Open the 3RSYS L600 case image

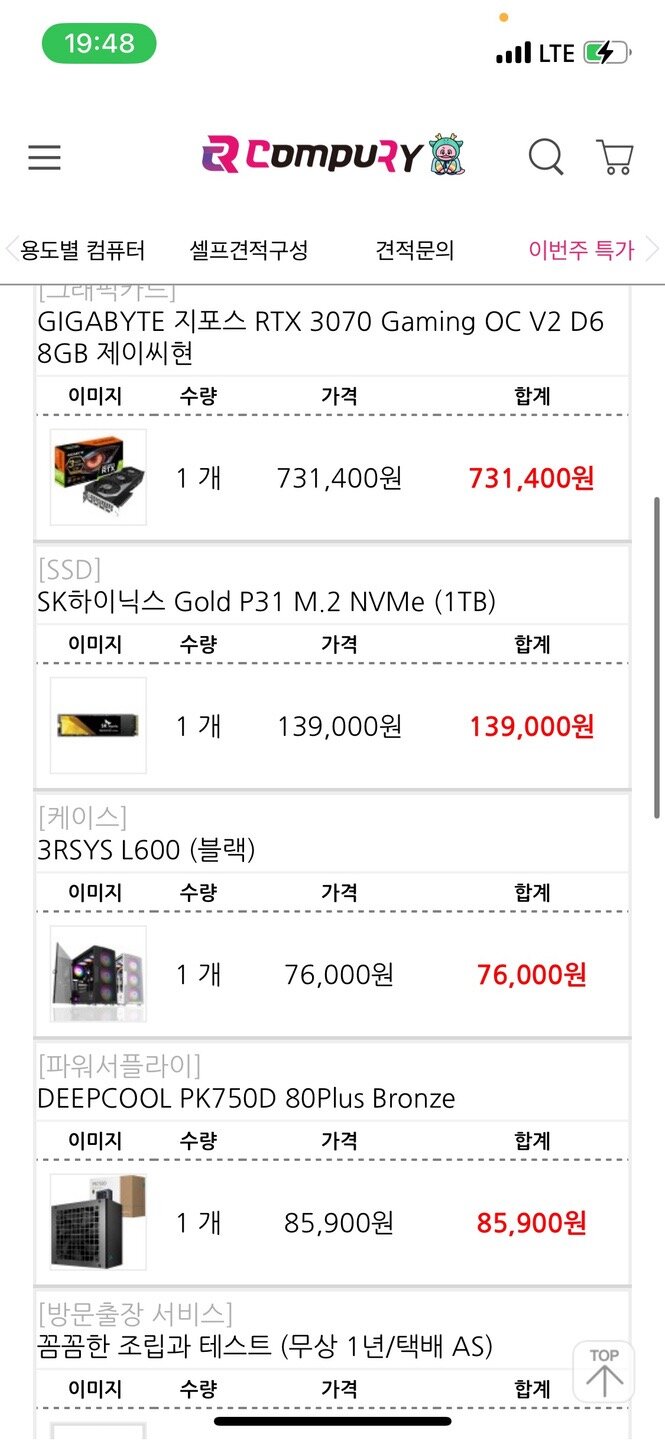coord(98,973)
